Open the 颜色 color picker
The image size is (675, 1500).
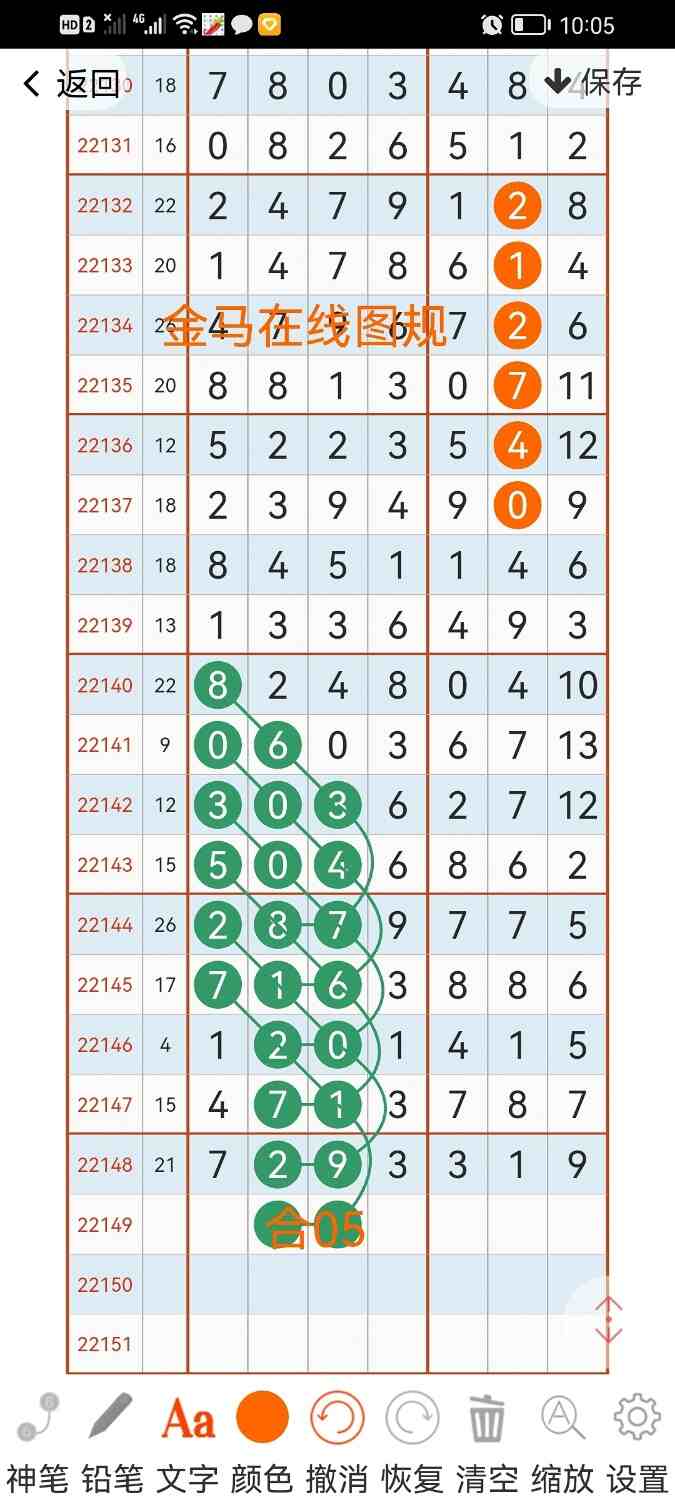[262, 1438]
